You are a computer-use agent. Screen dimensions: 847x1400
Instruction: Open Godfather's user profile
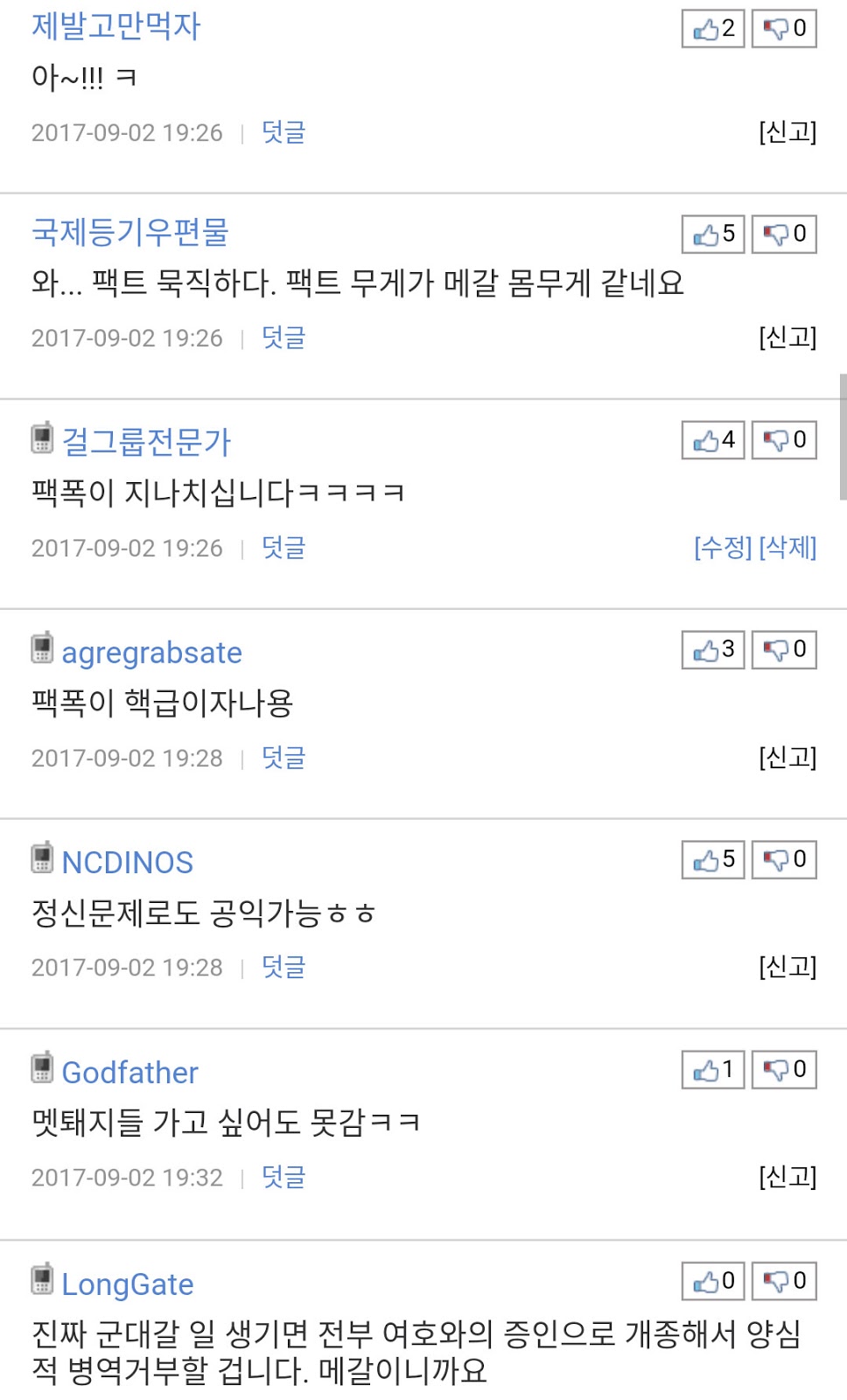129,1073
